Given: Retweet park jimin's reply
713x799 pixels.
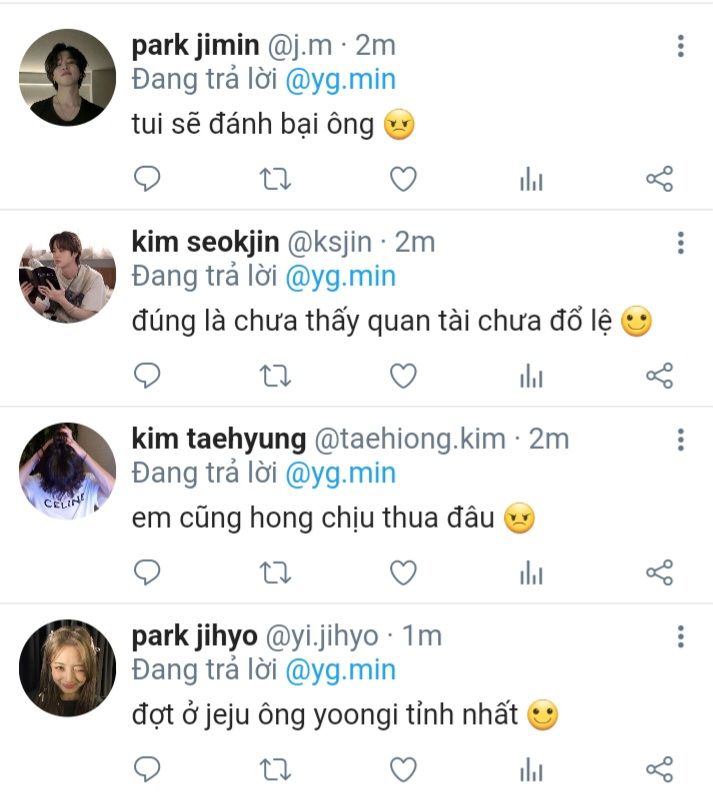Looking at the screenshot, I should [x=275, y=179].
